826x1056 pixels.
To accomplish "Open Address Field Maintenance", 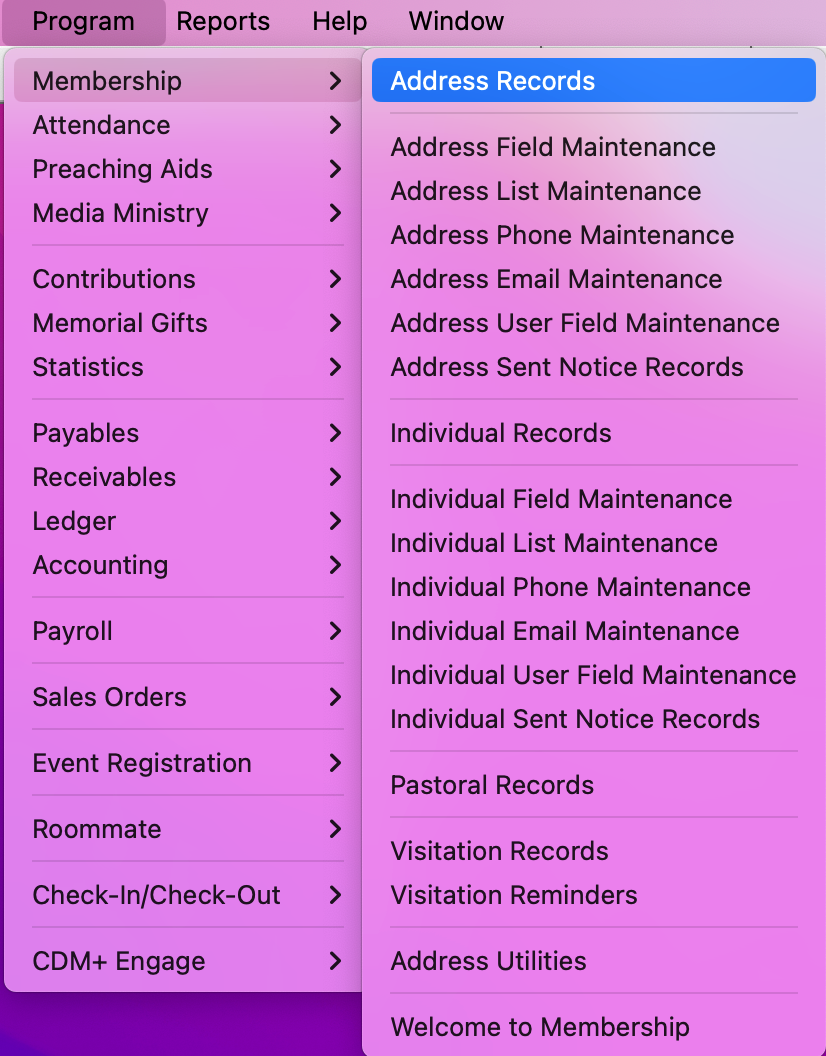I will (553, 147).
